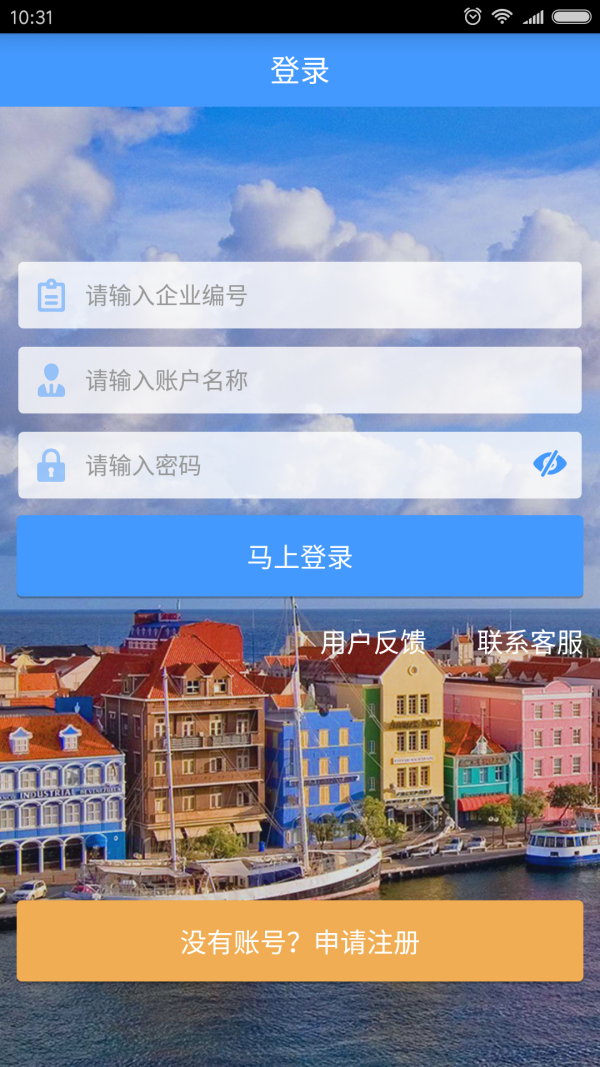
Task: Apply for registration with 没有账号？申请注册
Action: (300, 941)
